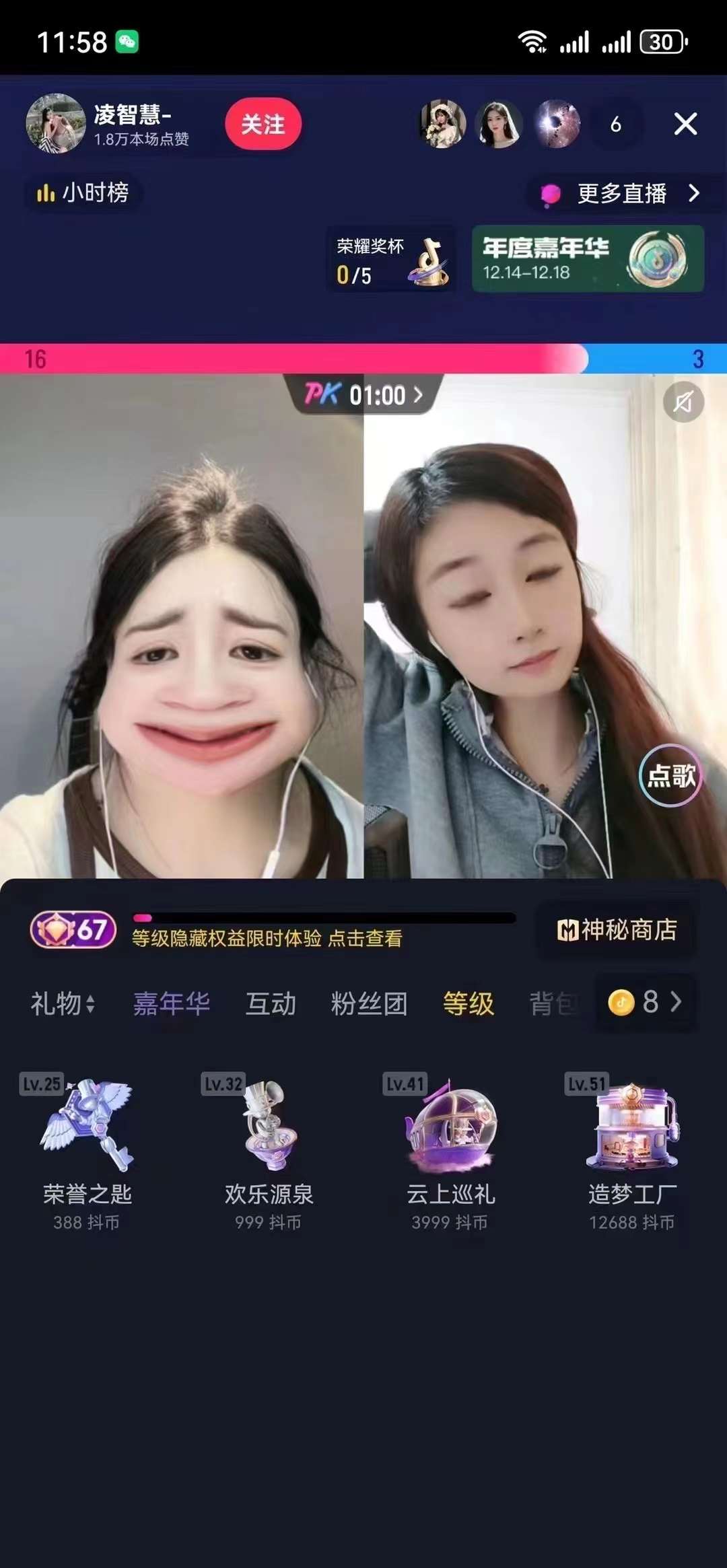Open the 小时榜 hourly ranking

(83, 193)
